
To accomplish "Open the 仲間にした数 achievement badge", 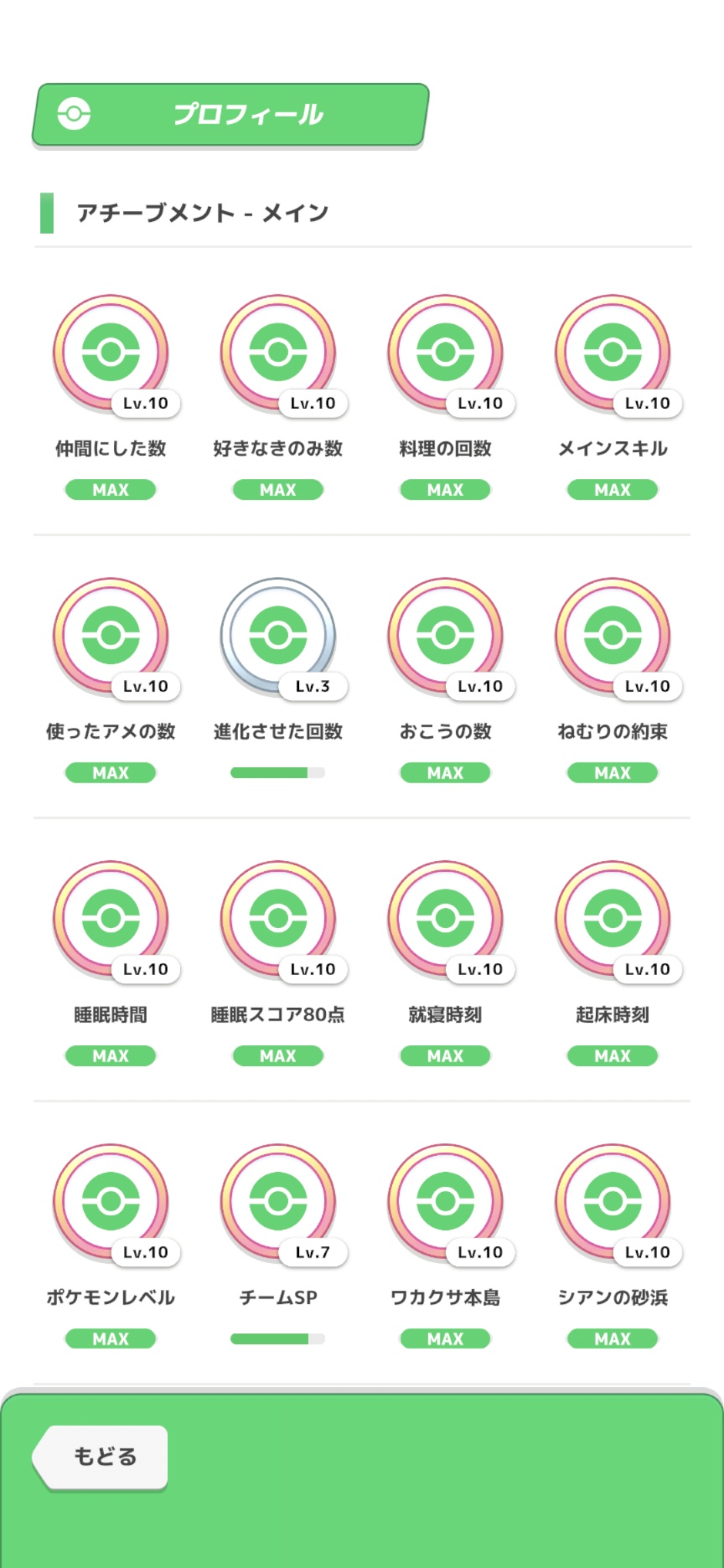I will coord(111,353).
